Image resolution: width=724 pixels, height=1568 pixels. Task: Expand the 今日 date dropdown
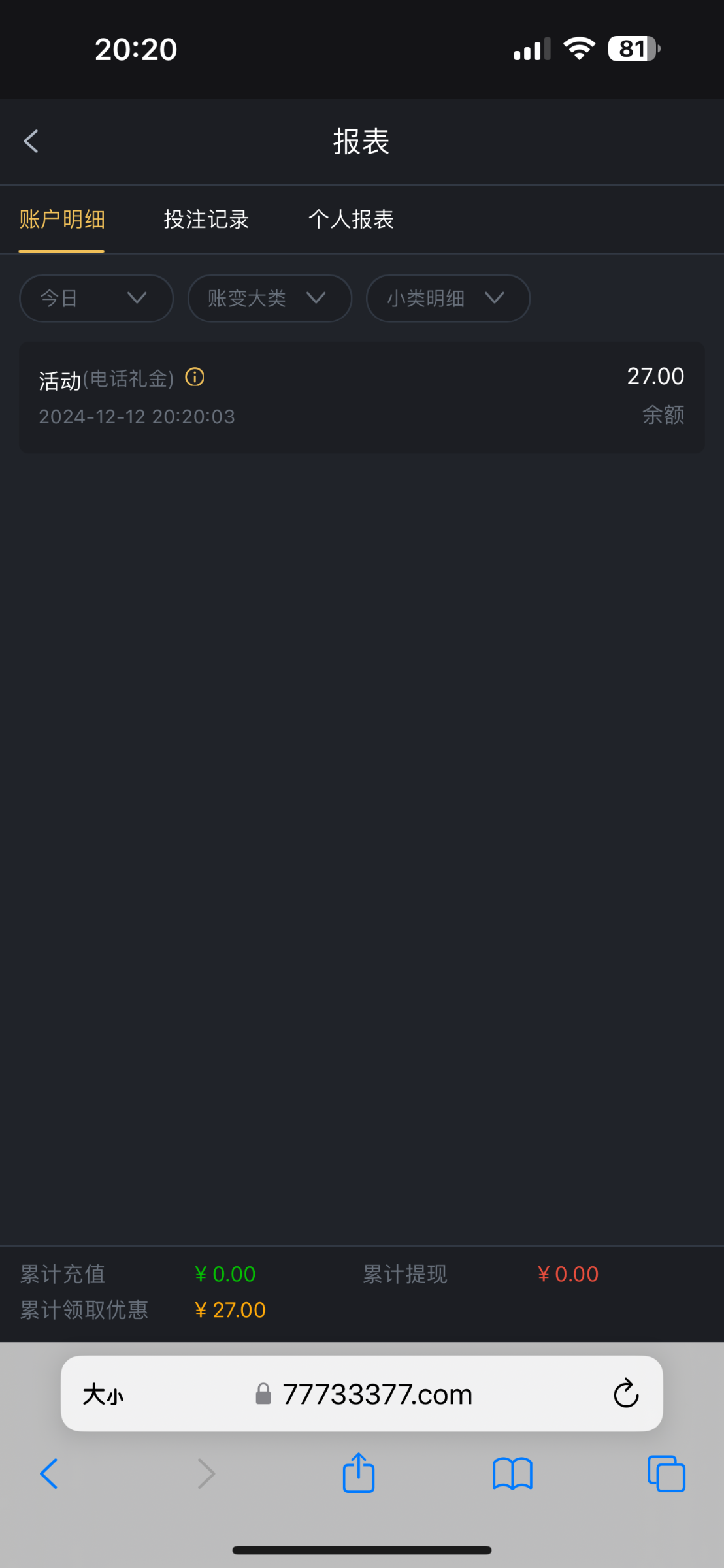(x=97, y=298)
